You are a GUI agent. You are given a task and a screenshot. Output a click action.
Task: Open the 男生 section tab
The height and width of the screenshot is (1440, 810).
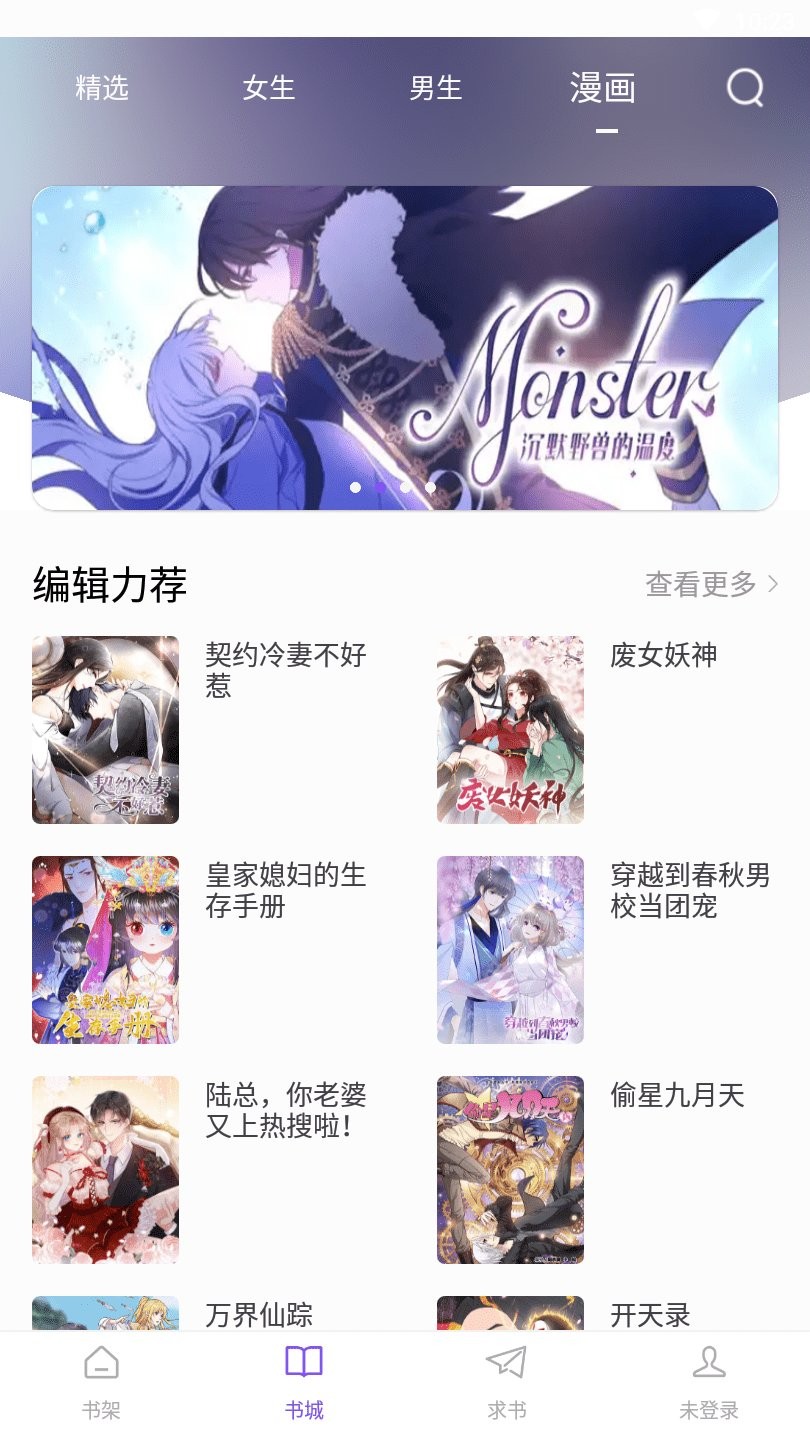click(435, 89)
